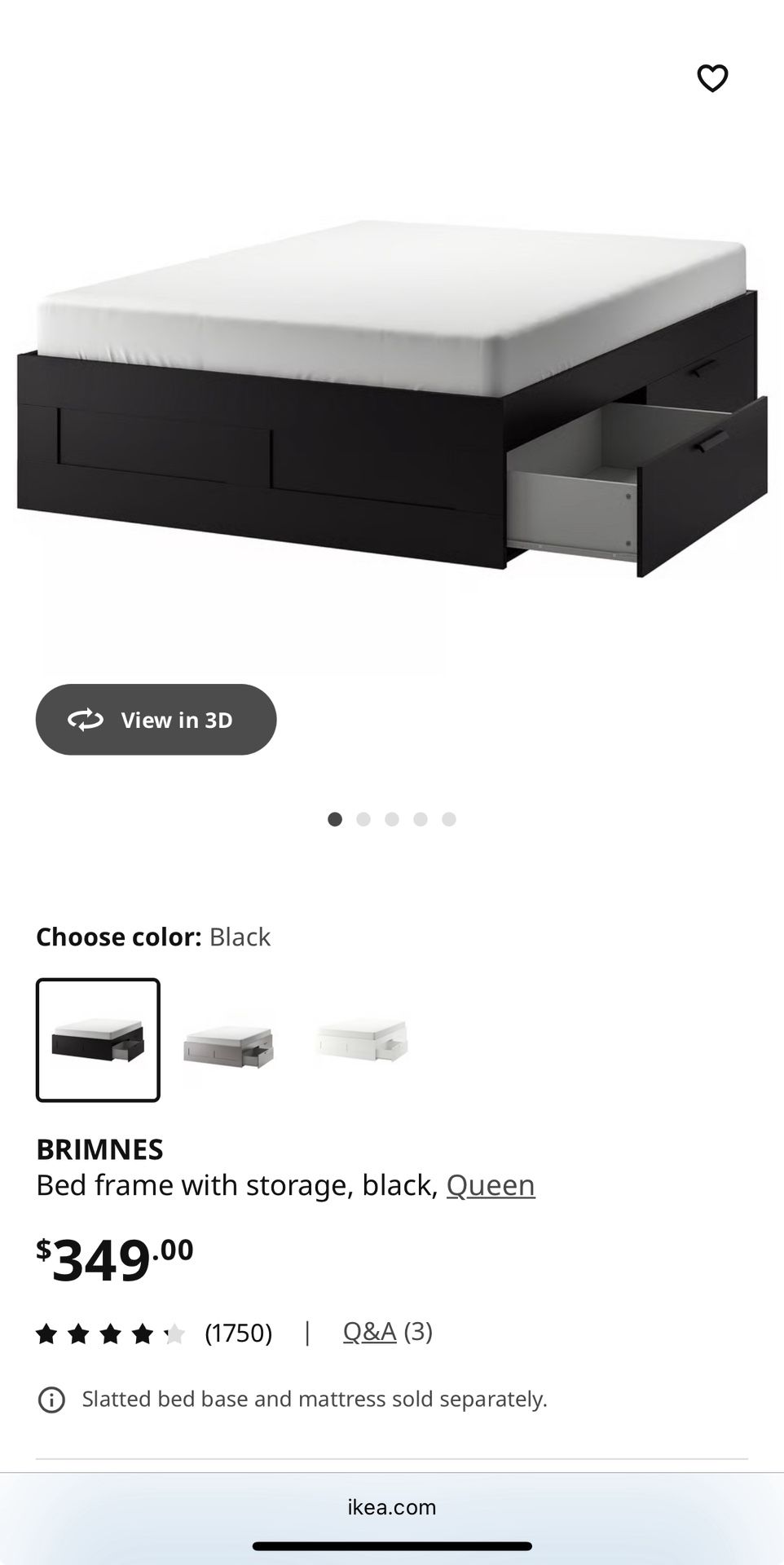Screen dimensions: 784x1565
Task: Open the Queen size link
Action: click(490, 1186)
